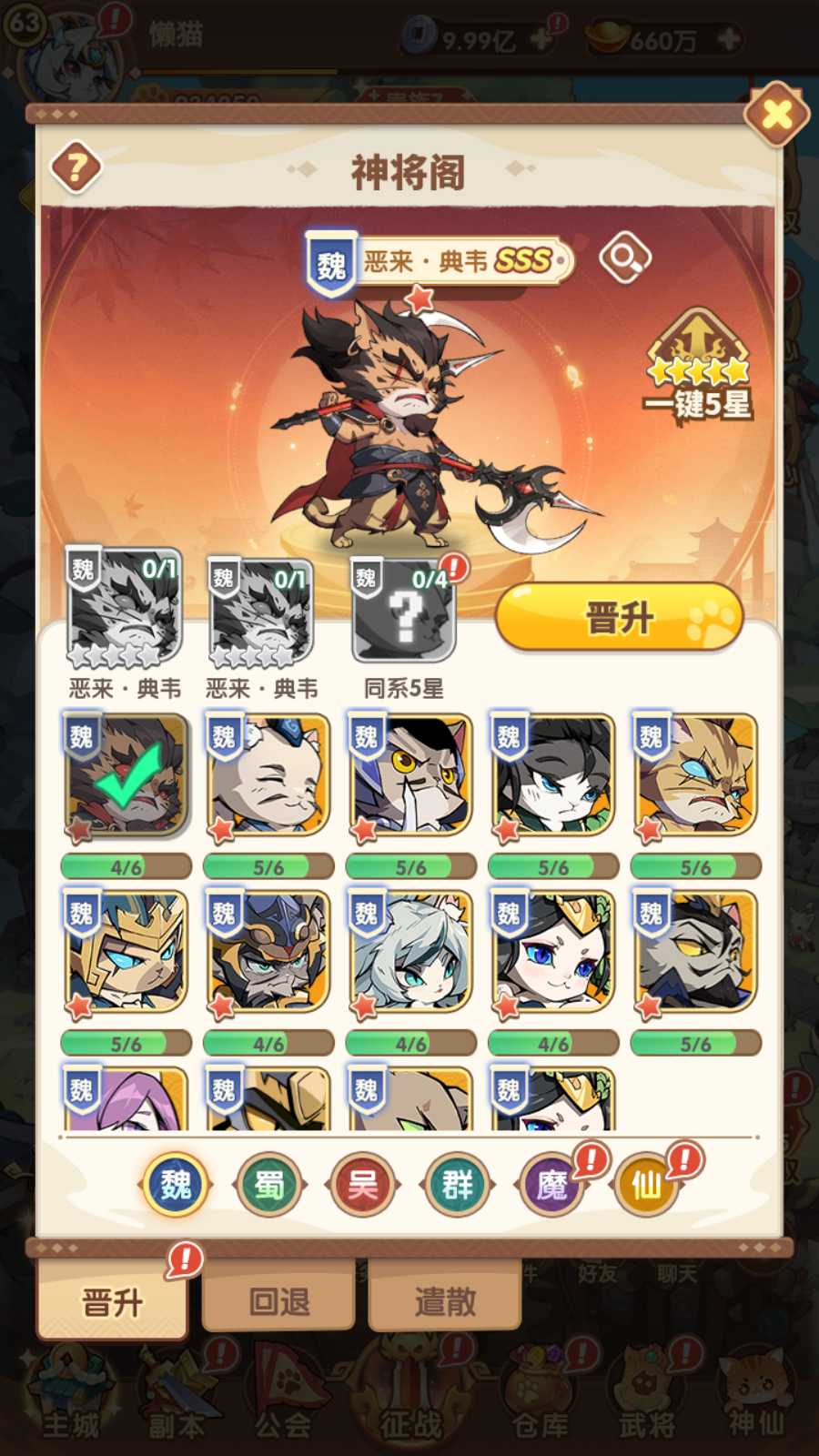819x1456 pixels.
Task: Select the 魏 faction filter
Action: coord(175,1185)
